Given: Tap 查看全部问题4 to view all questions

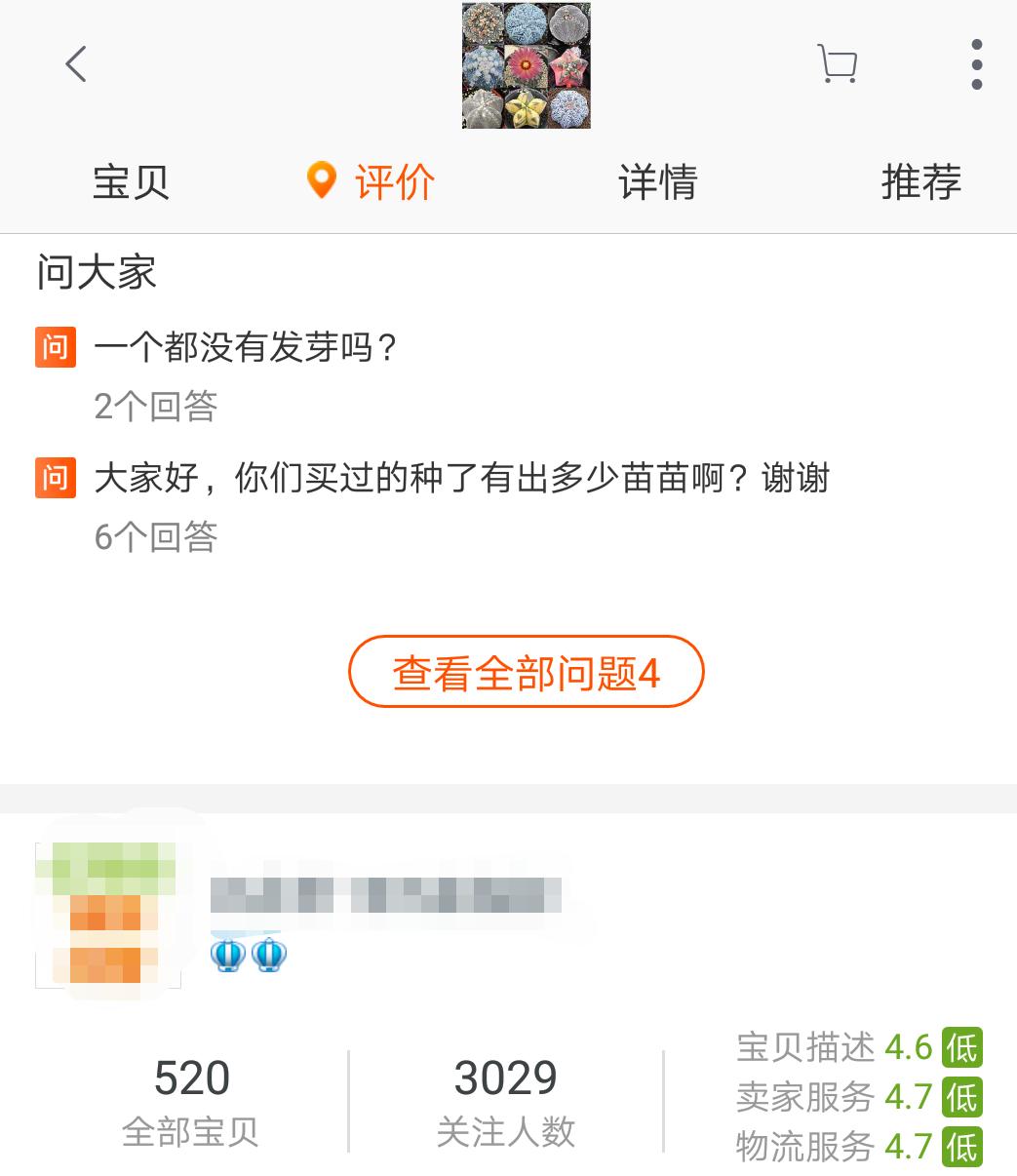Looking at the screenshot, I should pos(526,673).
